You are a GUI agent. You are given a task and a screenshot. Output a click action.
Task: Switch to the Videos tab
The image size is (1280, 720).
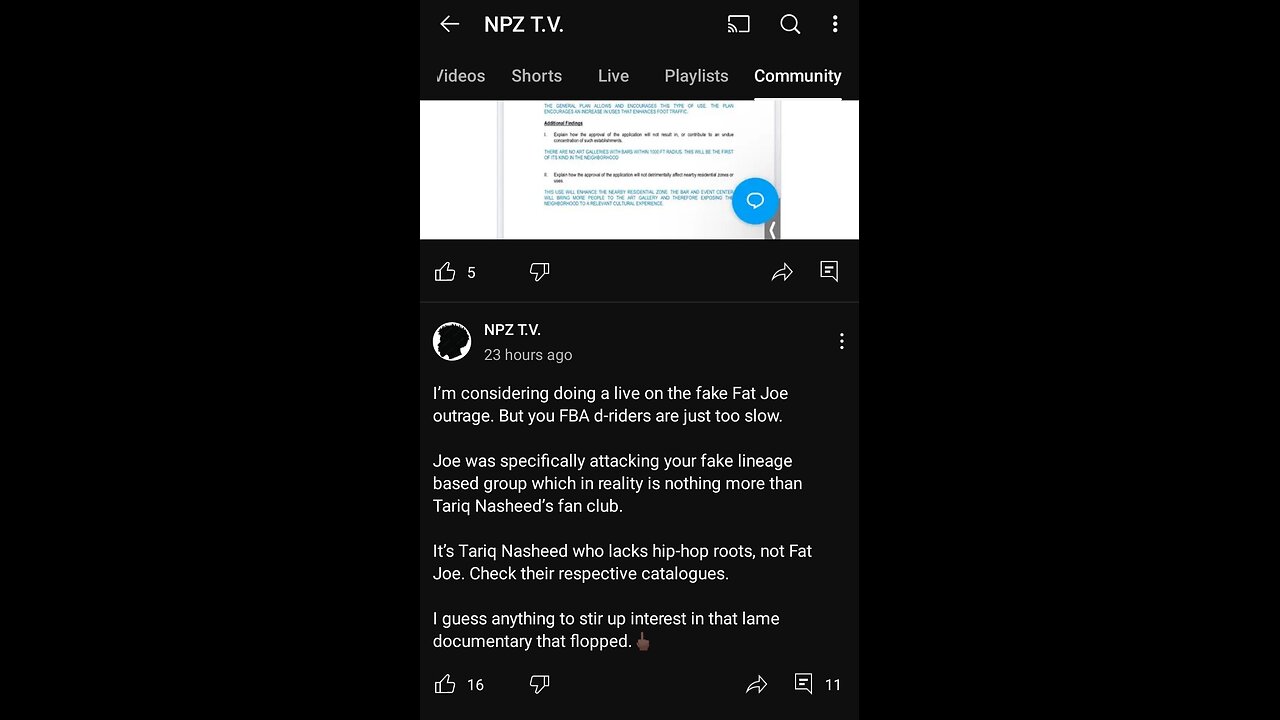pos(461,76)
